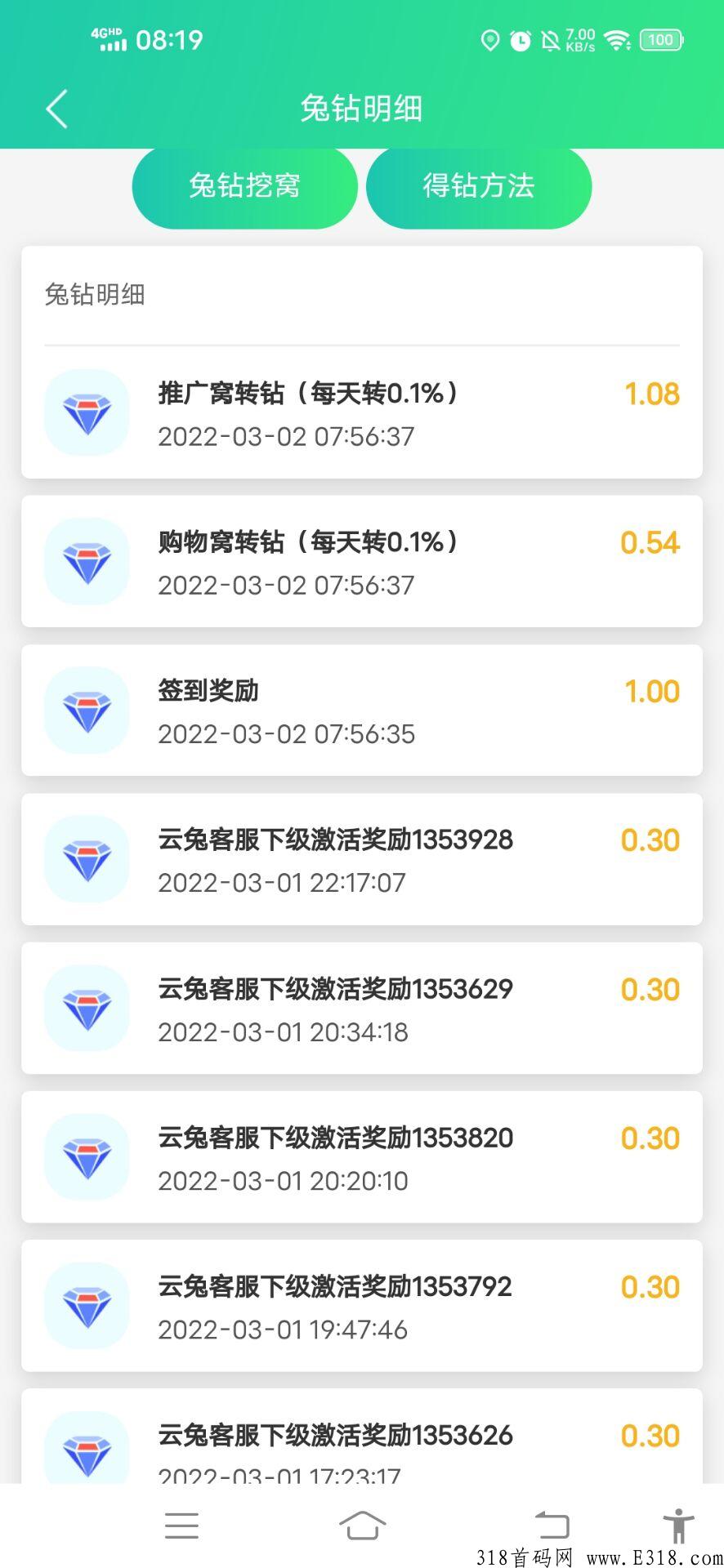Tap the home icon in the bottom navigation
724x1568 pixels.
click(362, 1526)
